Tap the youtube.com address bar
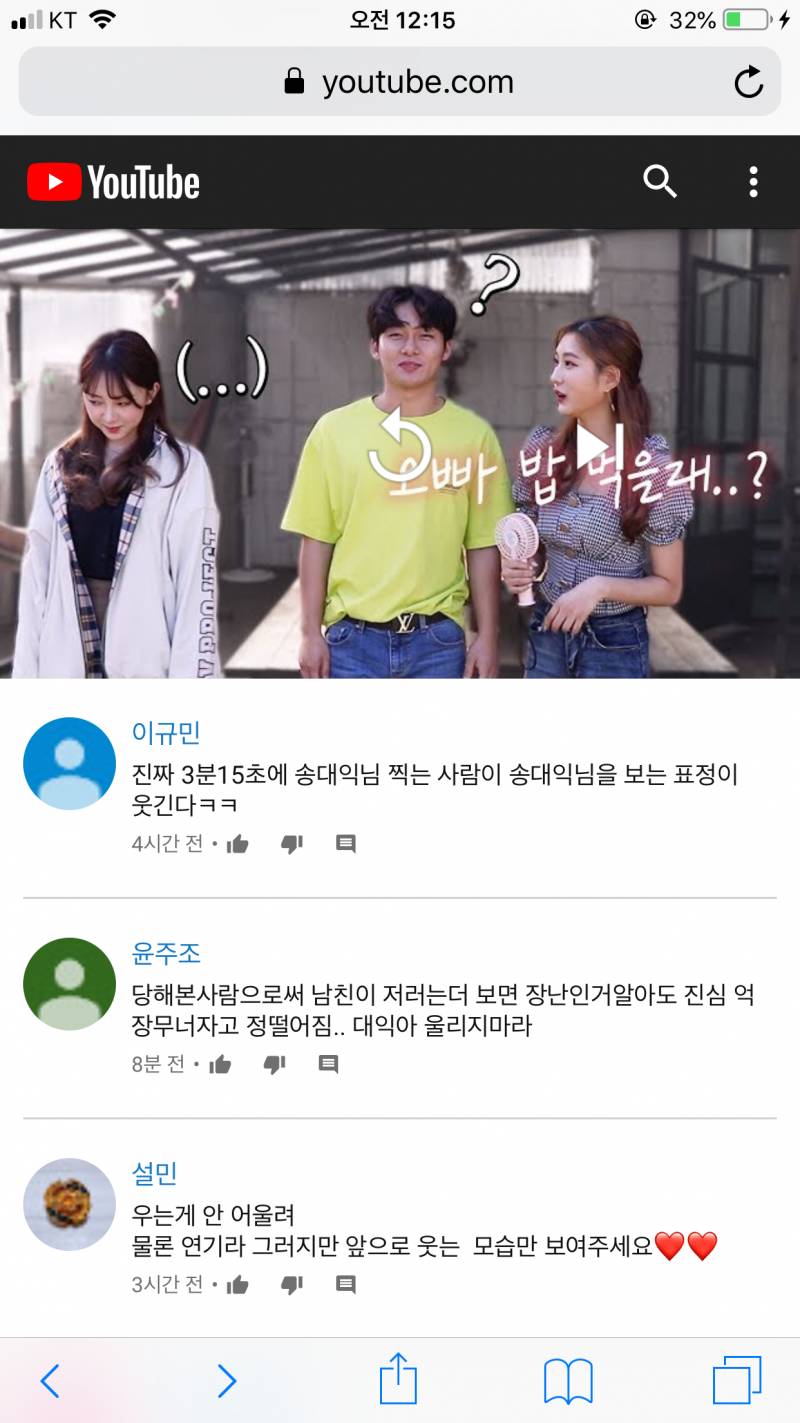This screenshot has height=1423, width=800. 400,82
